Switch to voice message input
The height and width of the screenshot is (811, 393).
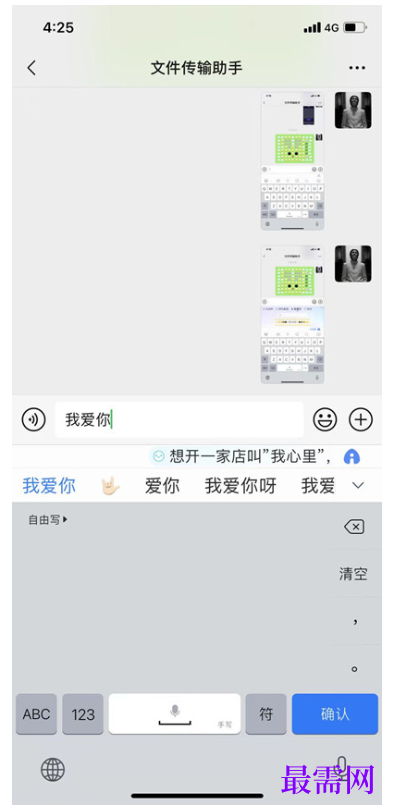click(34, 419)
